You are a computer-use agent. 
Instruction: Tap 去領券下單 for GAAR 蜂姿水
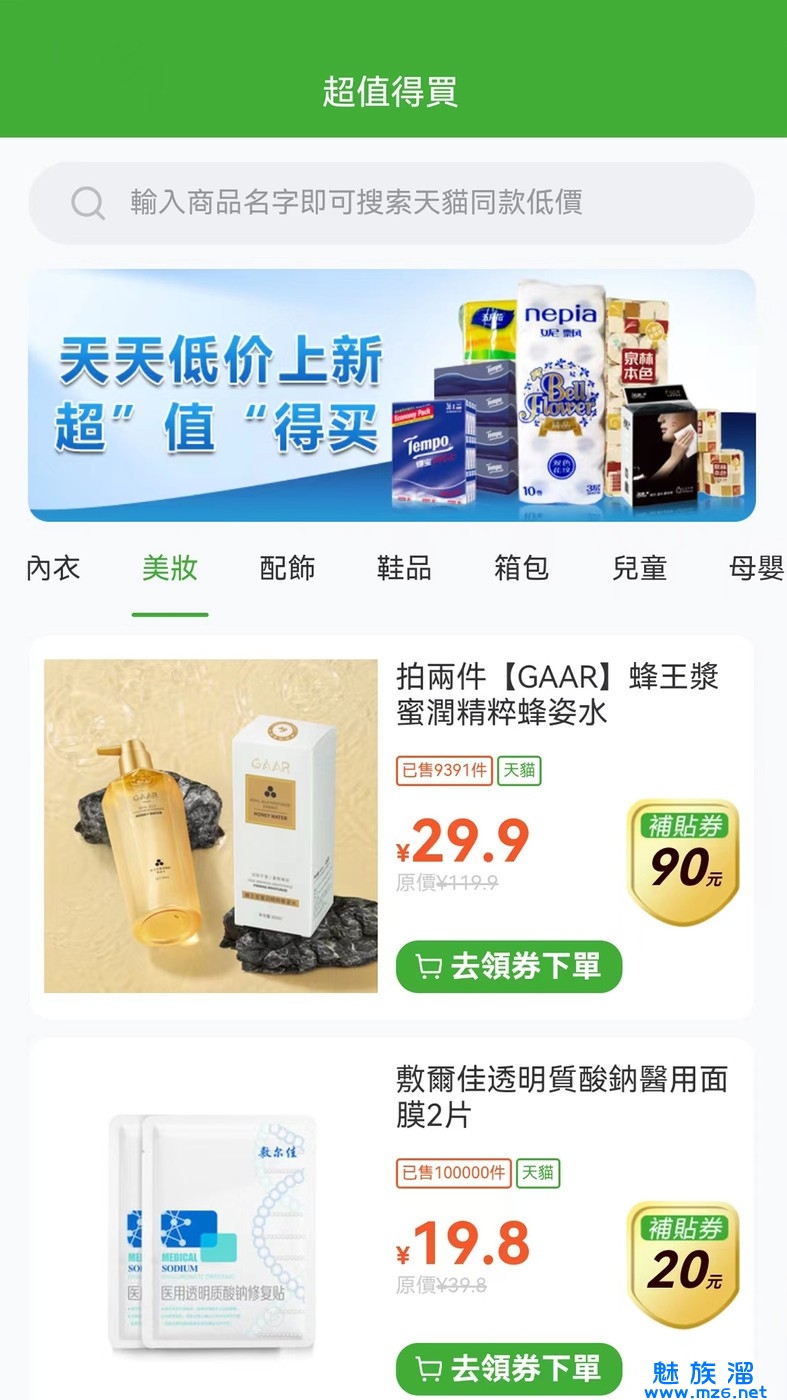[x=509, y=966]
